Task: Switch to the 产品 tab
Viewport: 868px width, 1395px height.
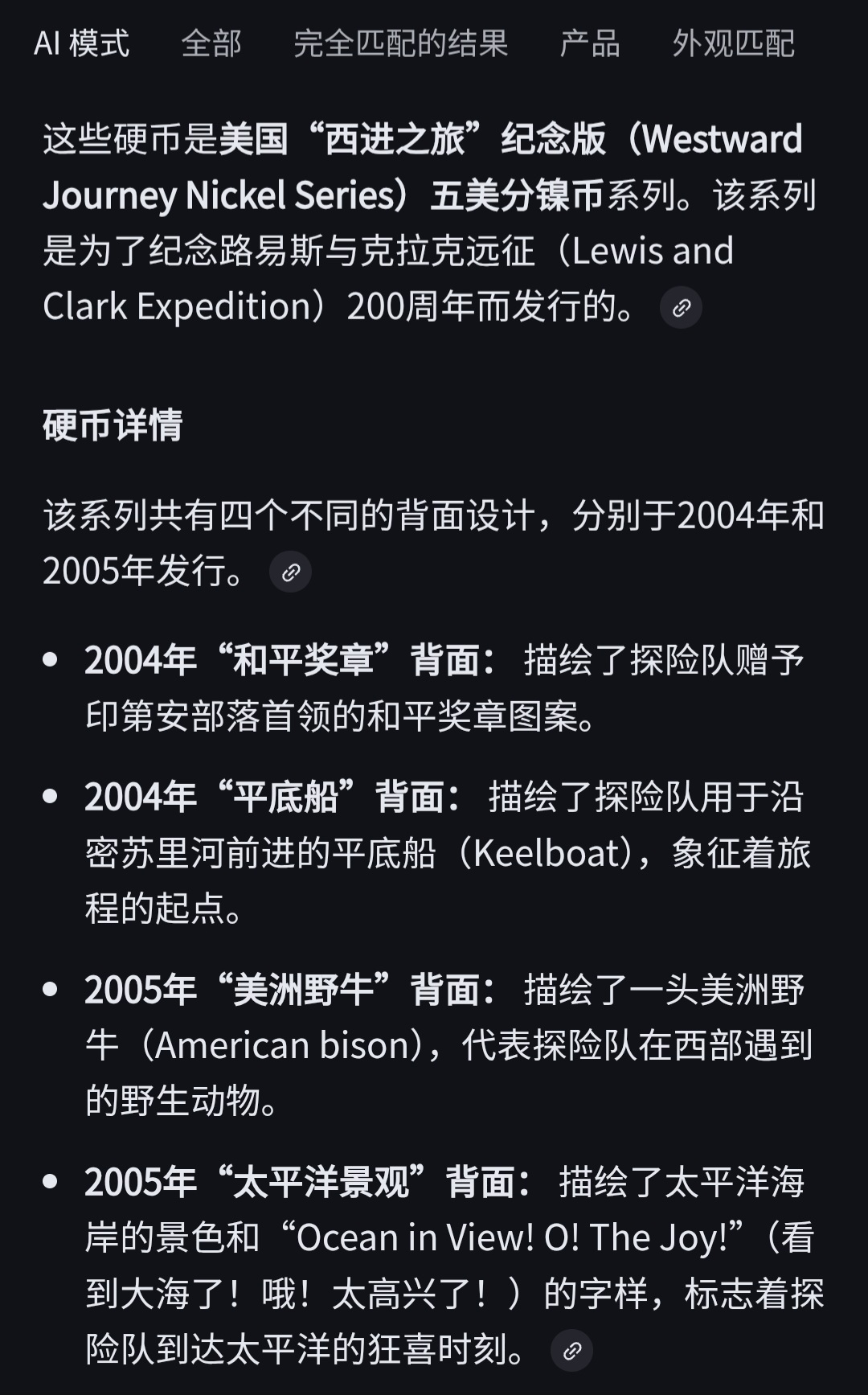Action: tap(590, 43)
